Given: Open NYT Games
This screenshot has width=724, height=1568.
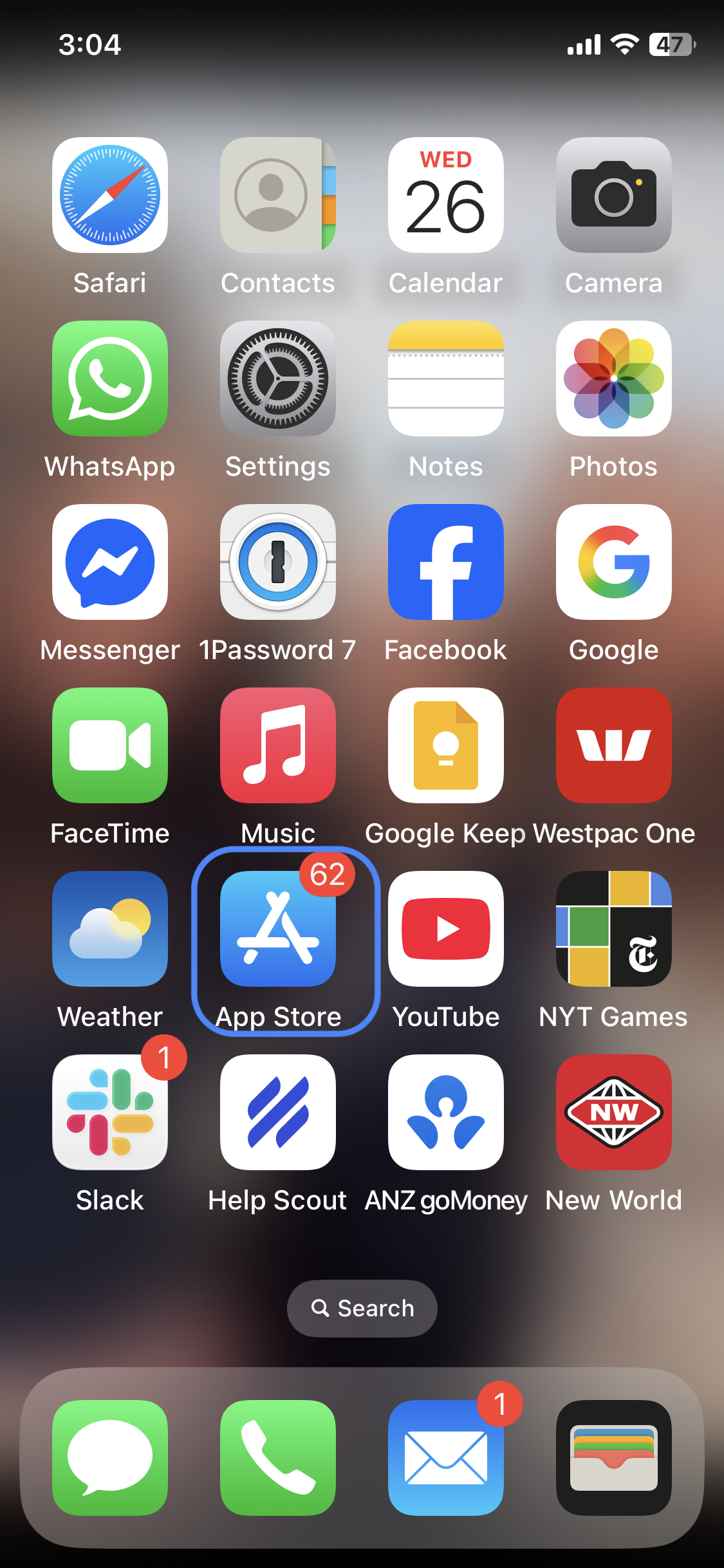Looking at the screenshot, I should click(614, 929).
